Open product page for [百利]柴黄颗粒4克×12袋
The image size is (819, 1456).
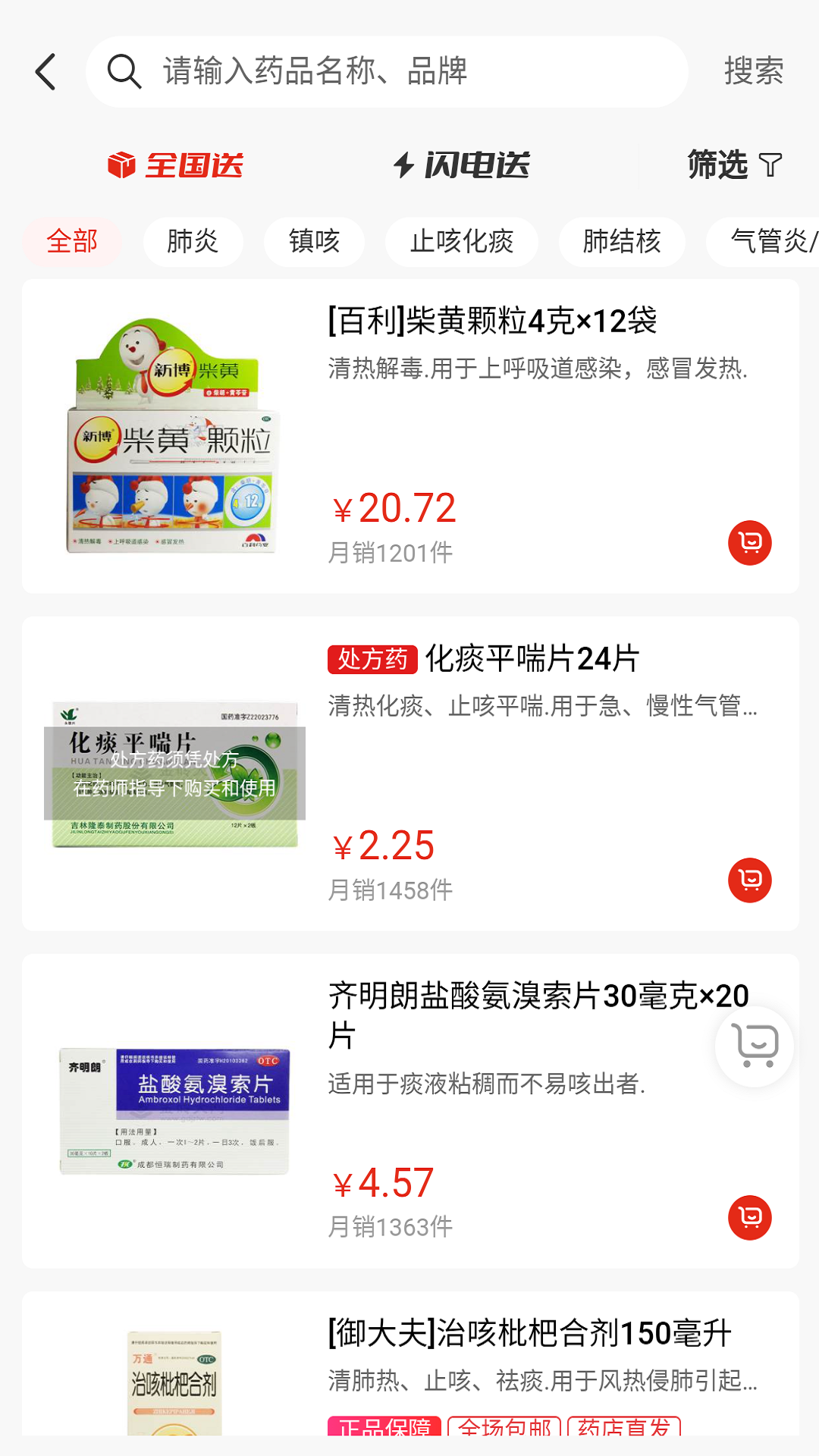coord(493,322)
